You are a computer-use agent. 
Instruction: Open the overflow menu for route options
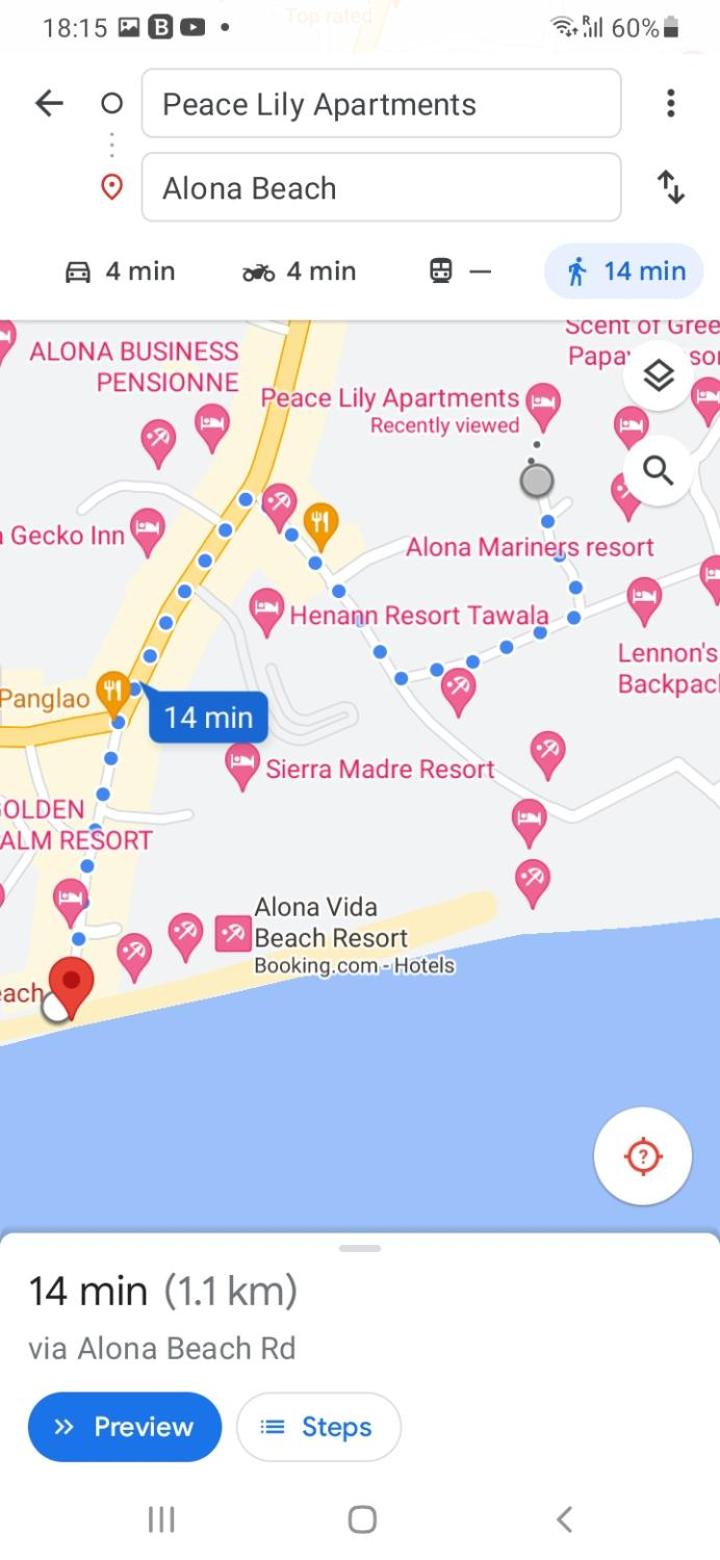pyautogui.click(x=670, y=103)
